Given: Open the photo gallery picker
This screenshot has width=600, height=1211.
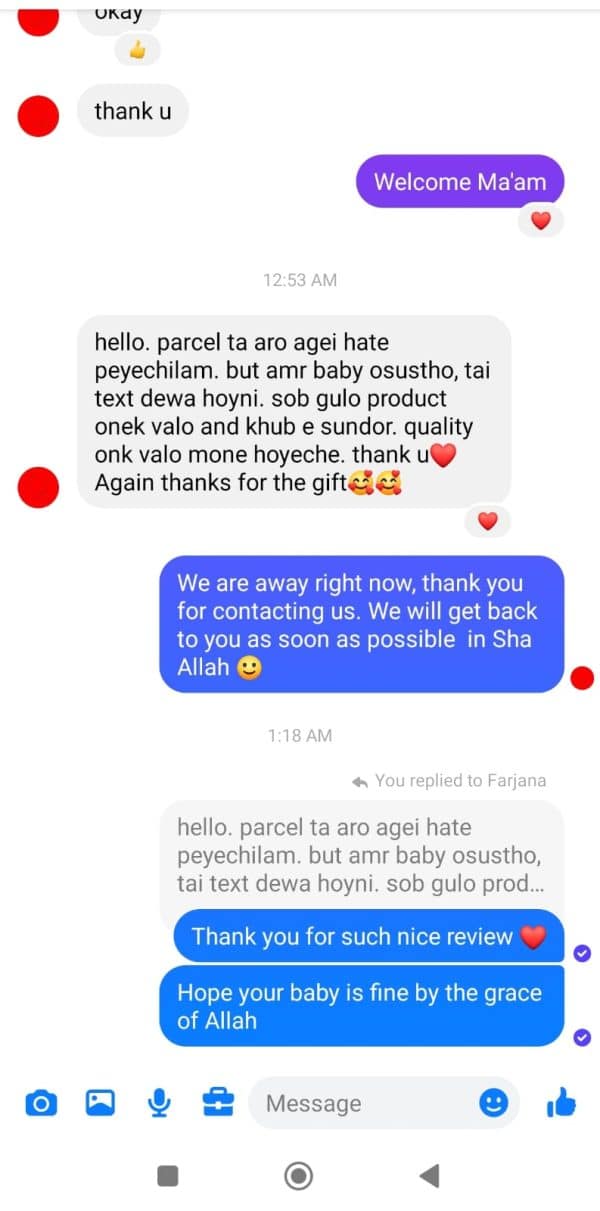Looking at the screenshot, I should tap(100, 1103).
